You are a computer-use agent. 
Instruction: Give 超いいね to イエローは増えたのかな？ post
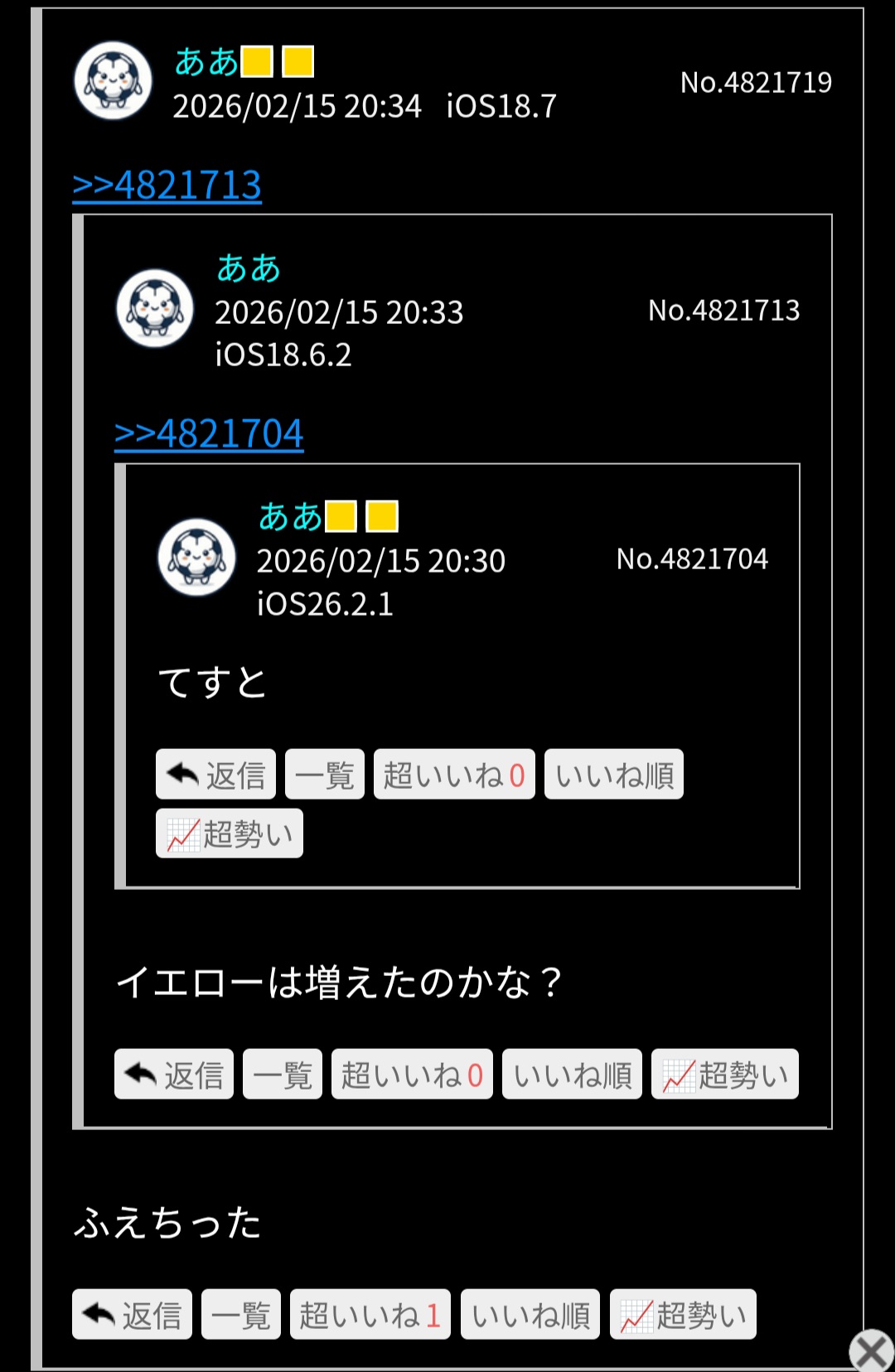coord(412,1075)
